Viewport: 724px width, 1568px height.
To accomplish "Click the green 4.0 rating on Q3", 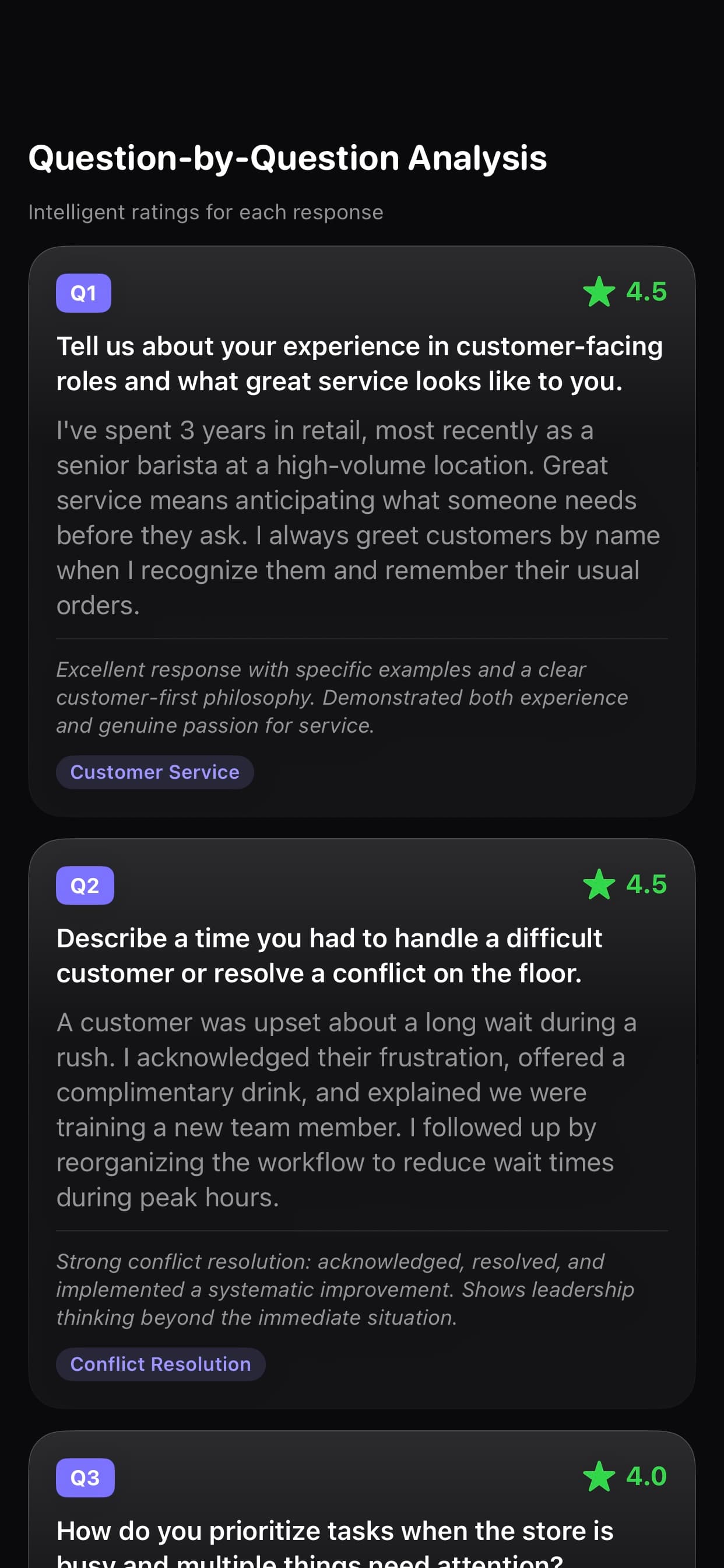I will point(646,1476).
